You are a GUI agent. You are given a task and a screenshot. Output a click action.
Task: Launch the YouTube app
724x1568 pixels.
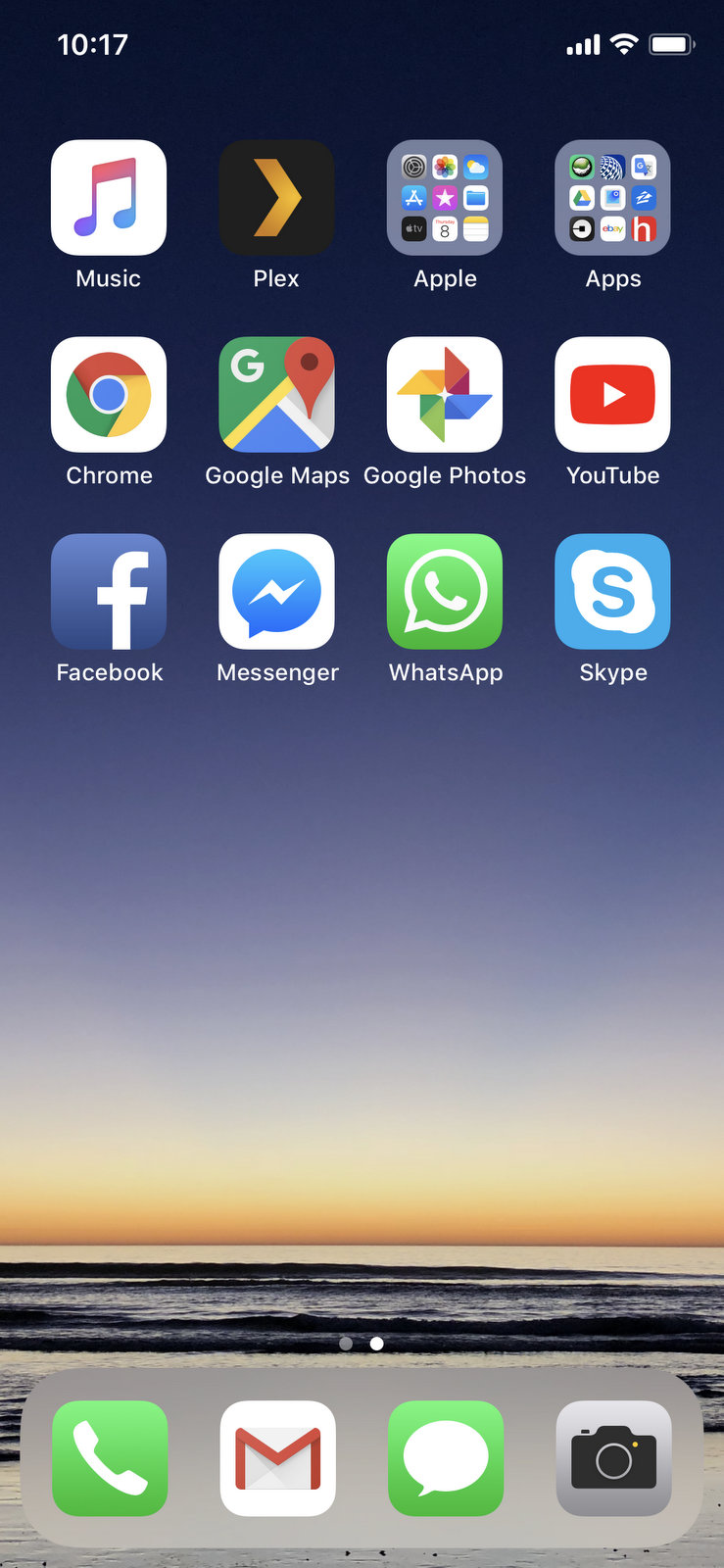pyautogui.click(x=612, y=395)
